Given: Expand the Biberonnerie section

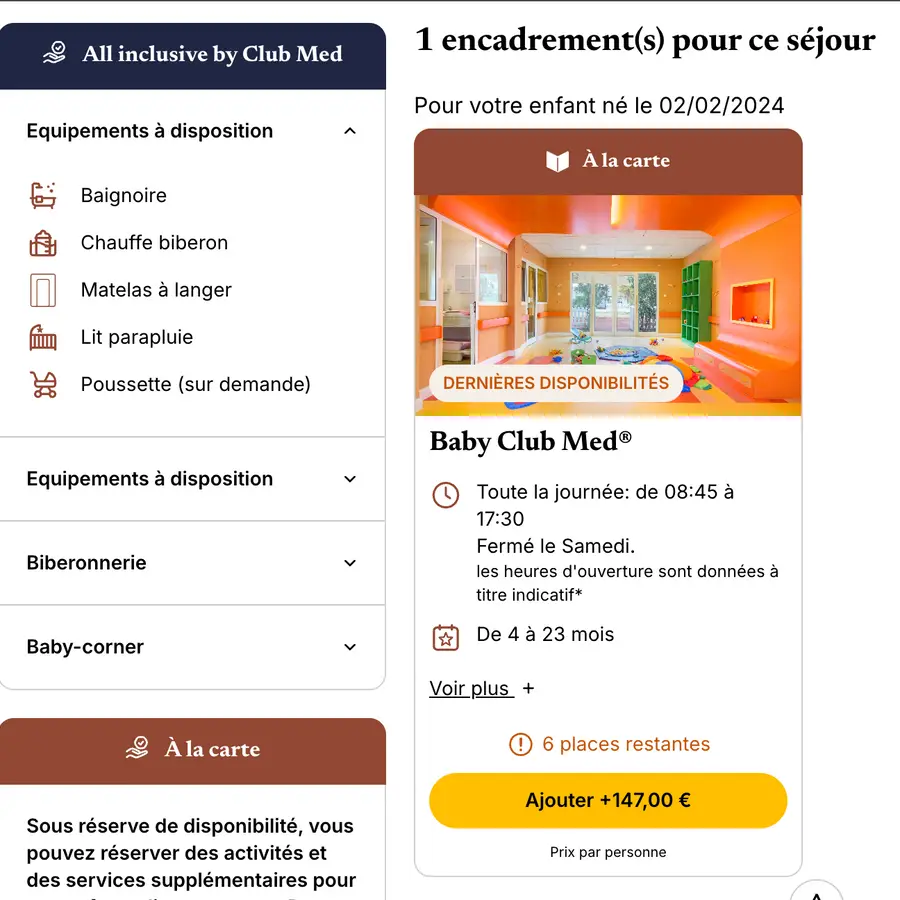Looking at the screenshot, I should (349, 563).
